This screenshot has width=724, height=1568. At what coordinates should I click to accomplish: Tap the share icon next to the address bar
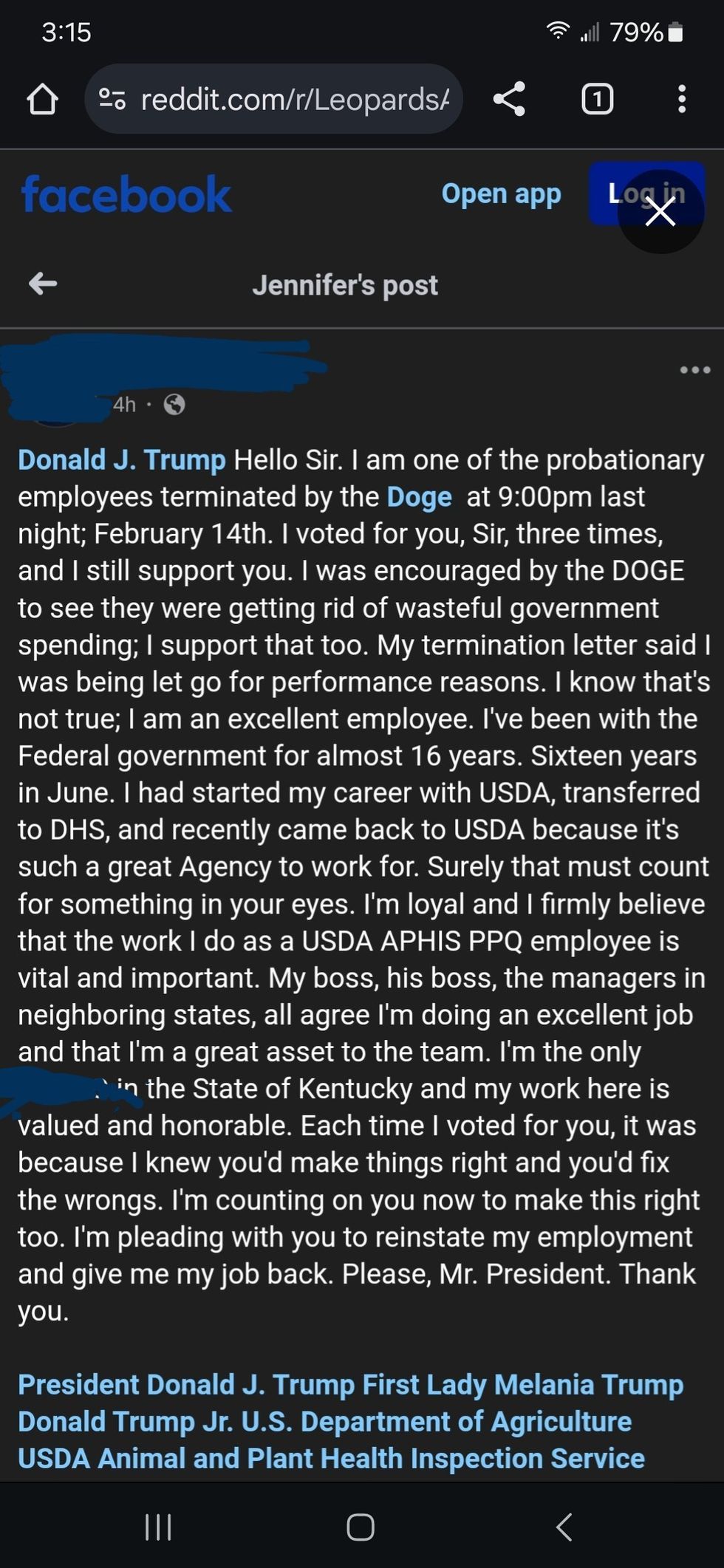click(x=508, y=99)
